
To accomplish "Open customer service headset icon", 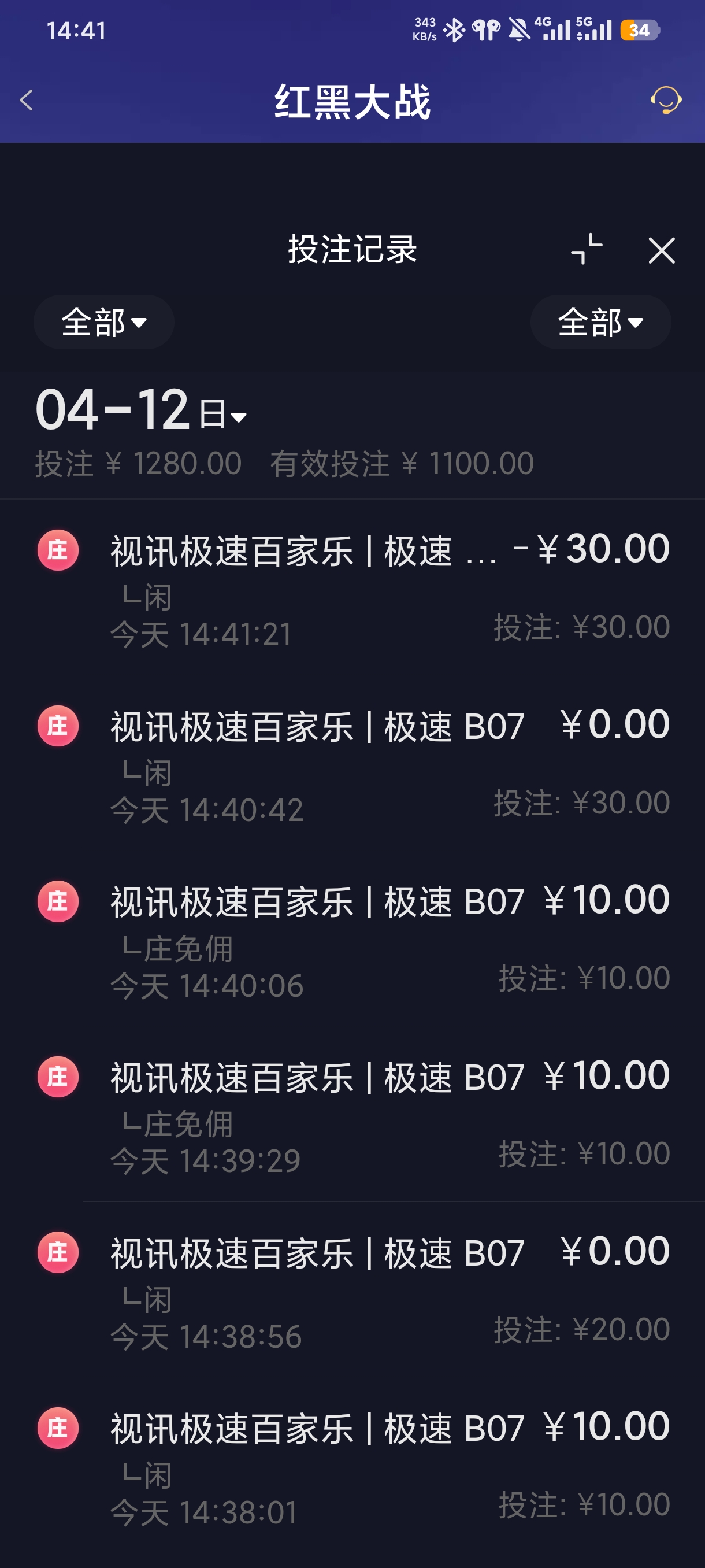I will (666, 101).
